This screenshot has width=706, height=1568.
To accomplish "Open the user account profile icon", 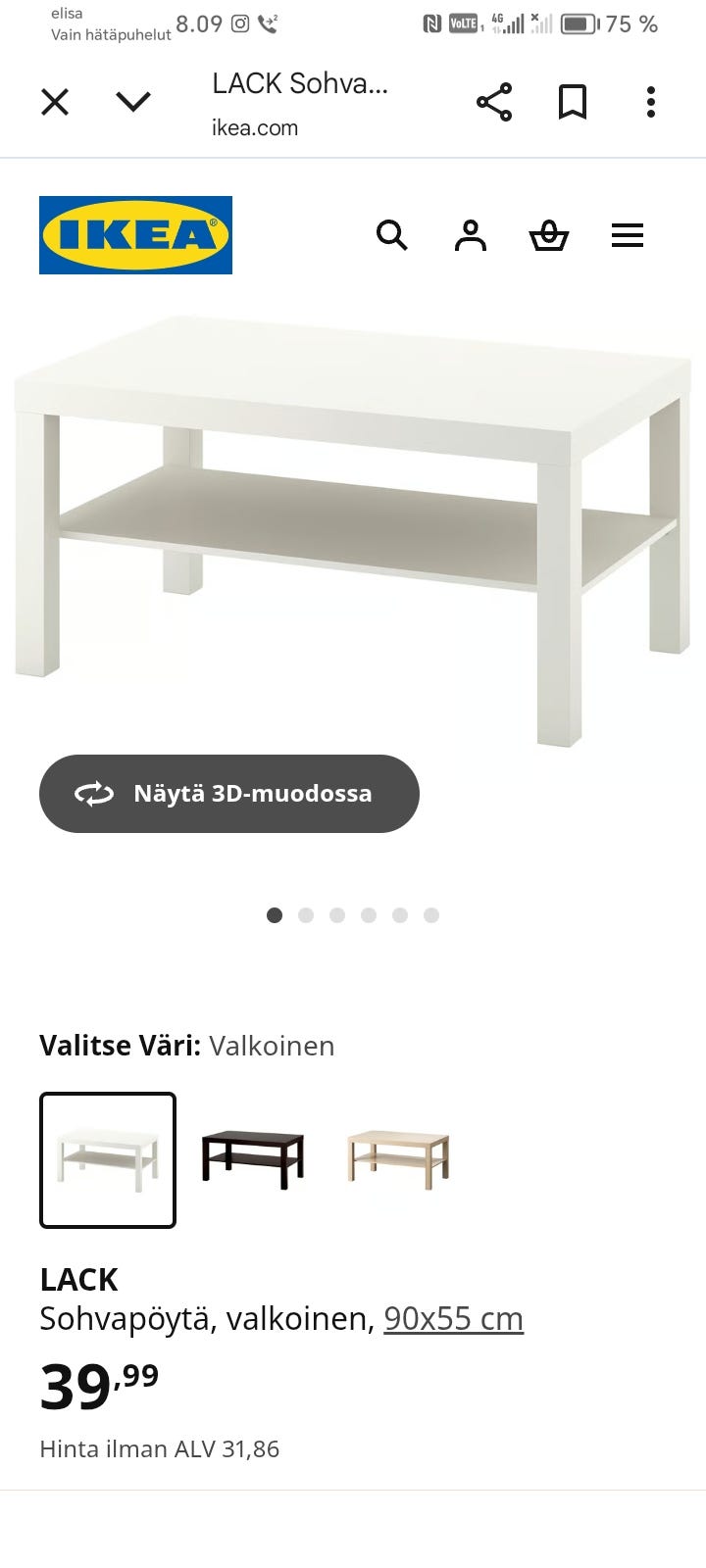I will pos(471,235).
